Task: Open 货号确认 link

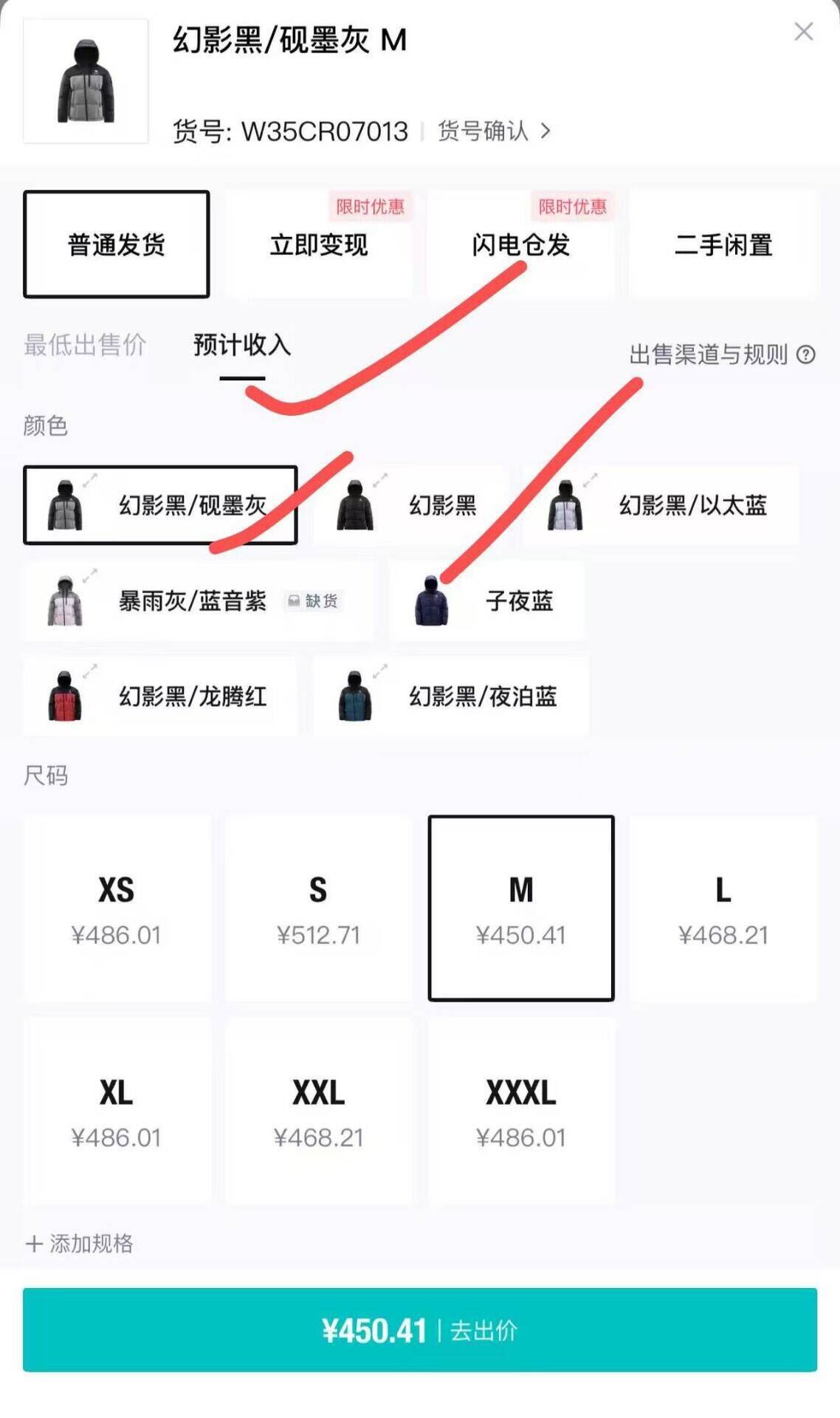Action: coord(494,131)
